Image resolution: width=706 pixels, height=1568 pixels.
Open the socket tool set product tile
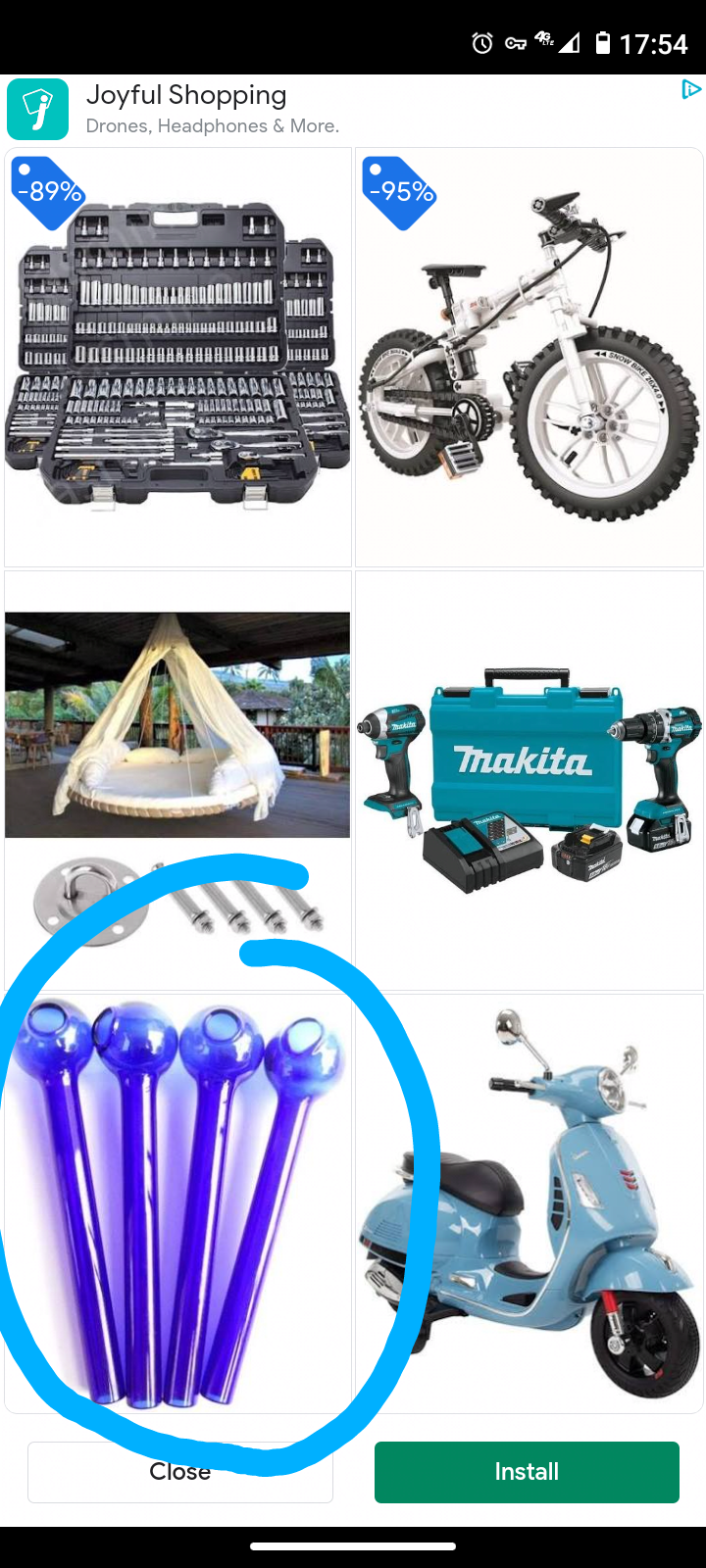pyautogui.click(x=177, y=358)
